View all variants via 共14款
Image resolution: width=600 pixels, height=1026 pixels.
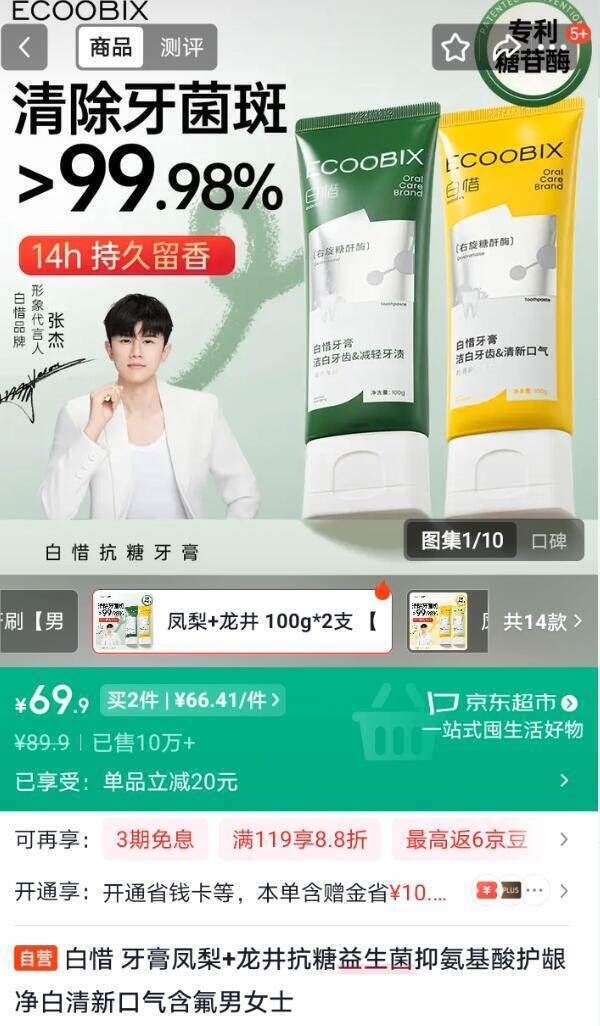pos(543,621)
